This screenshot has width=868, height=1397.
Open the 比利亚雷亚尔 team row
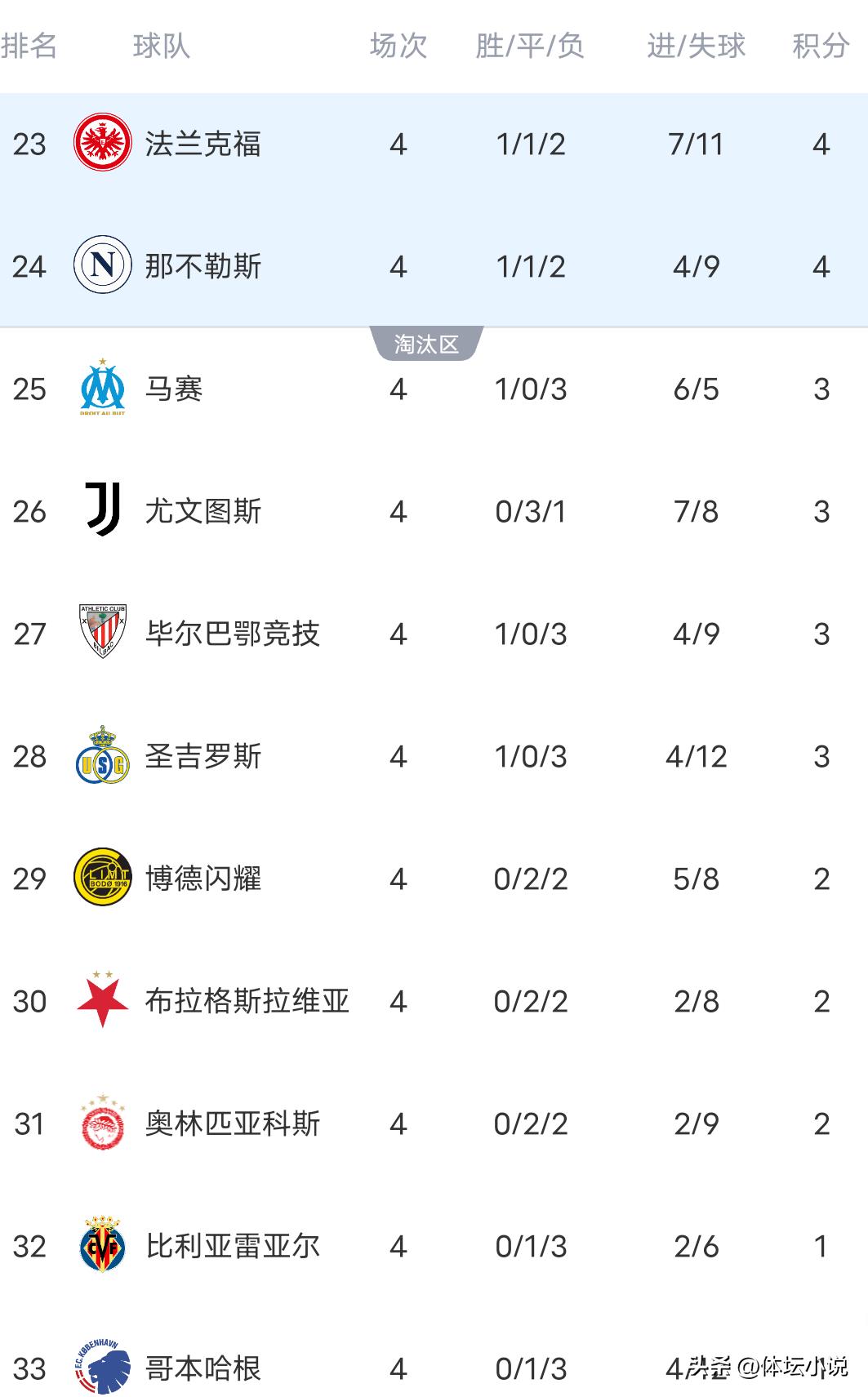(232, 1247)
